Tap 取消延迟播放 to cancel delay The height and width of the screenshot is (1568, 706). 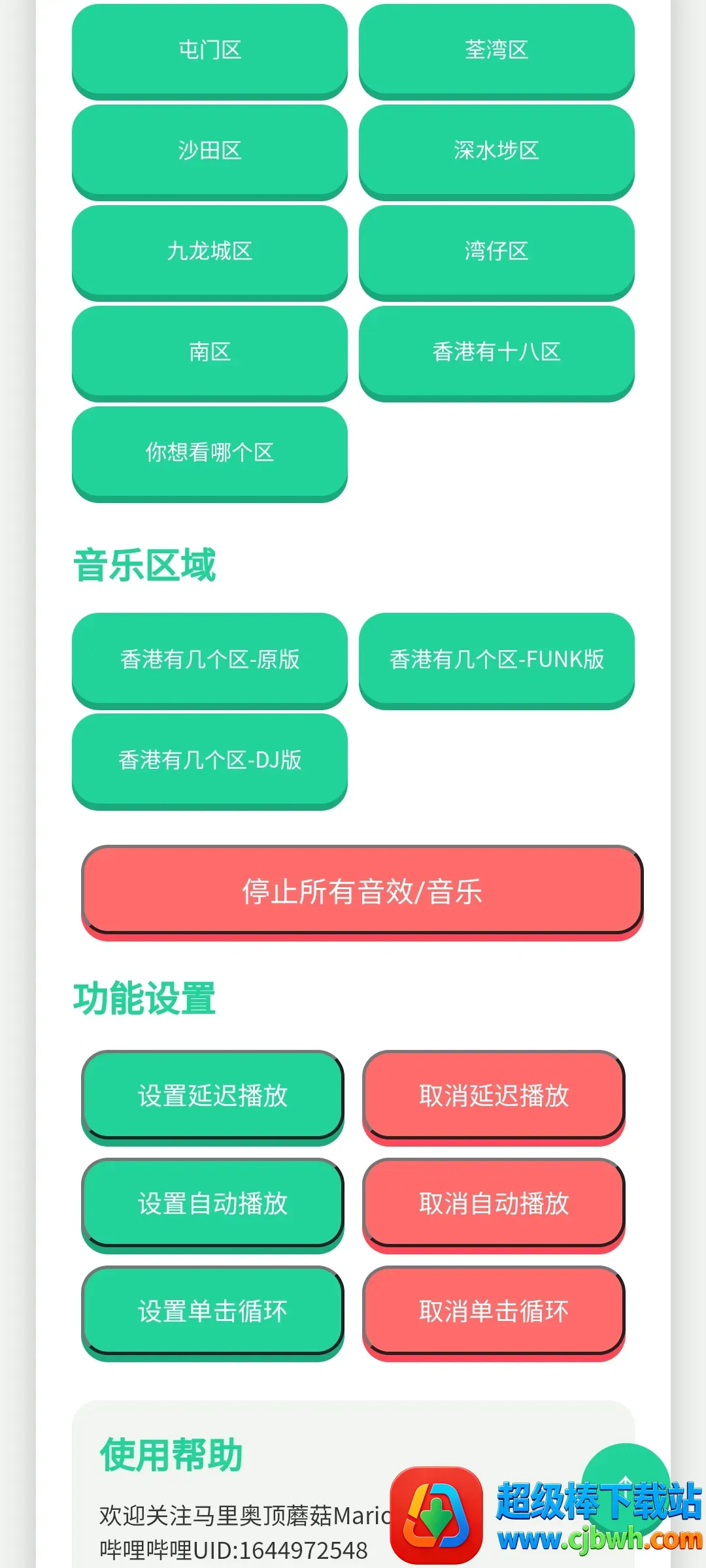[x=494, y=1098]
